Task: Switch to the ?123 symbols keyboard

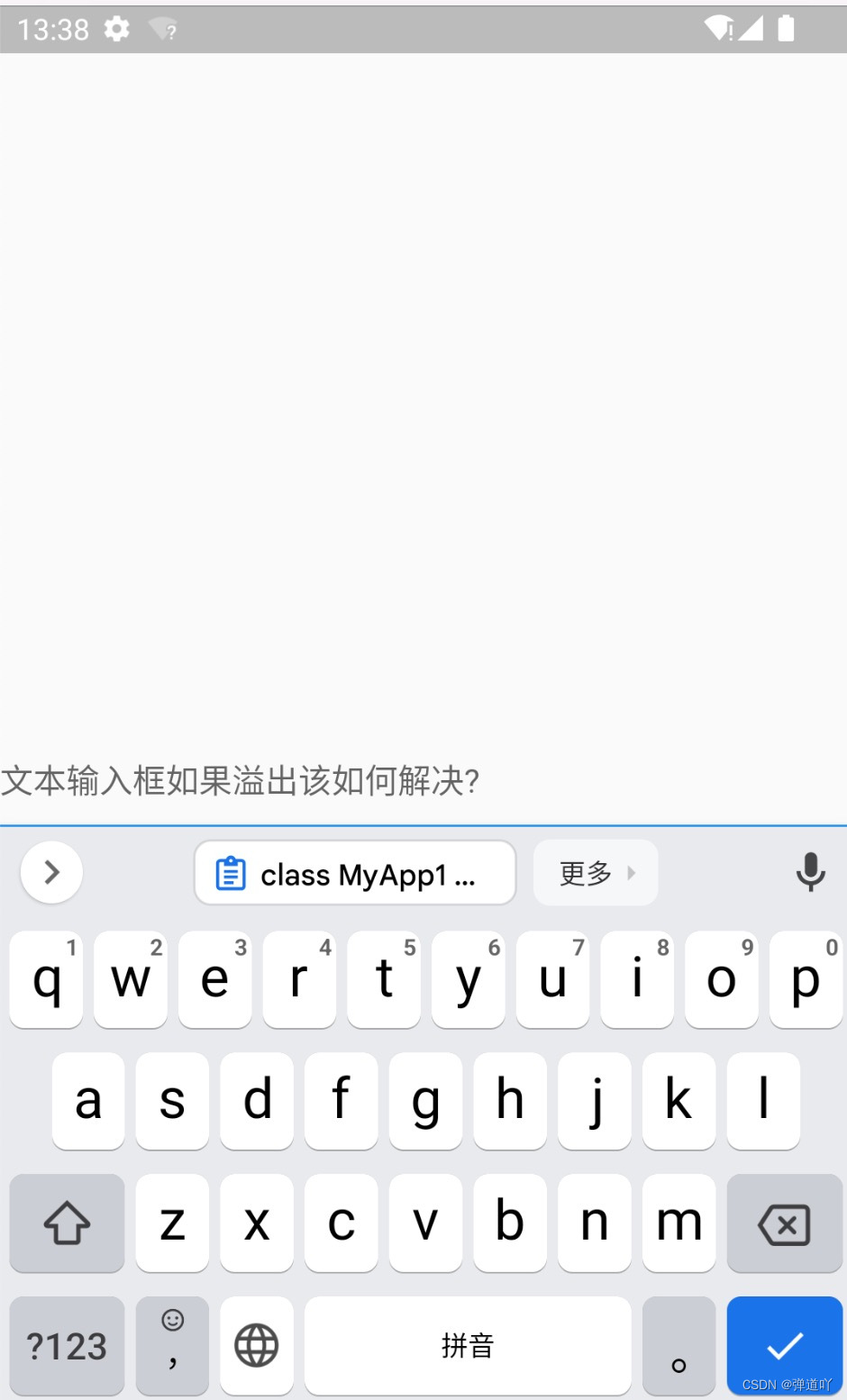Action: click(68, 1346)
